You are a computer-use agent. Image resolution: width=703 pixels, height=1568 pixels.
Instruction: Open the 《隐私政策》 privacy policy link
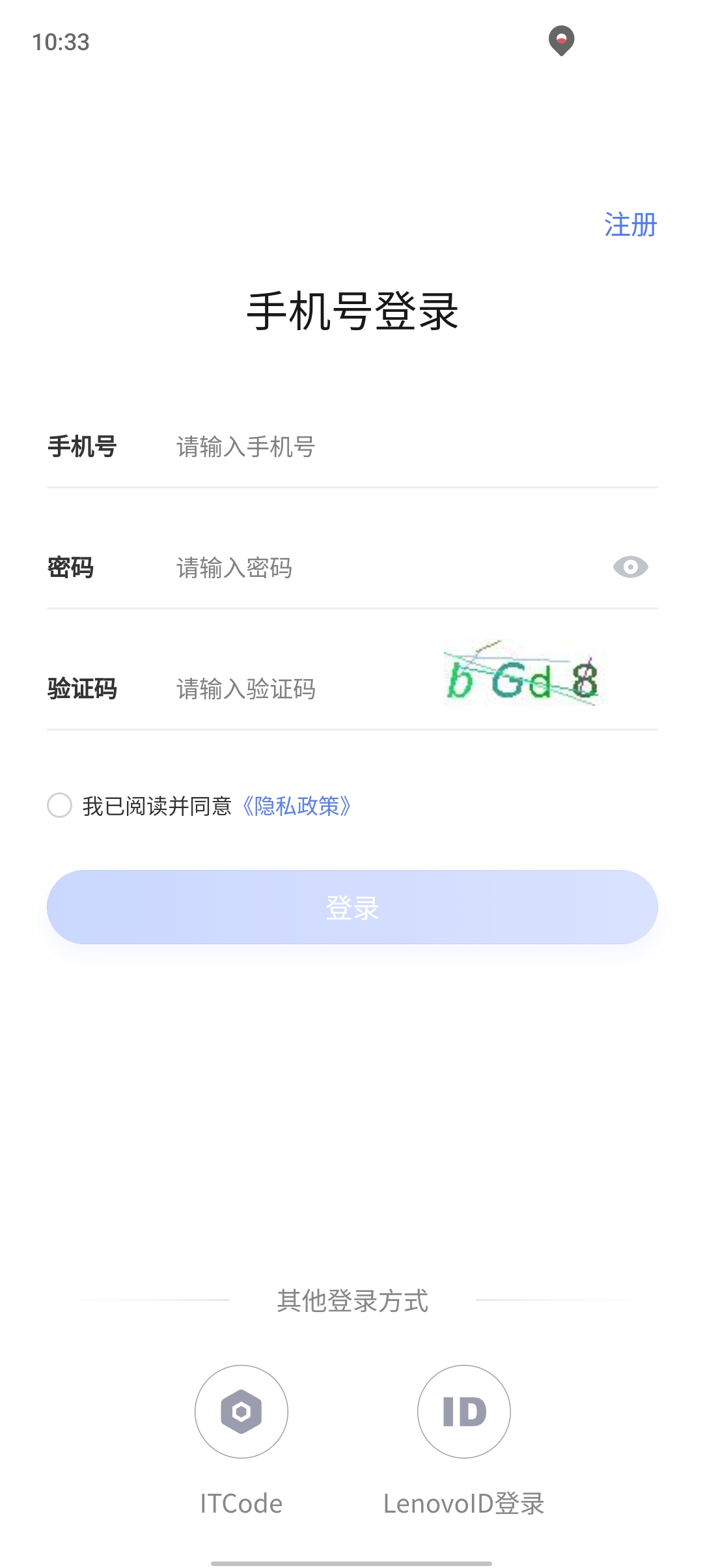tap(296, 806)
